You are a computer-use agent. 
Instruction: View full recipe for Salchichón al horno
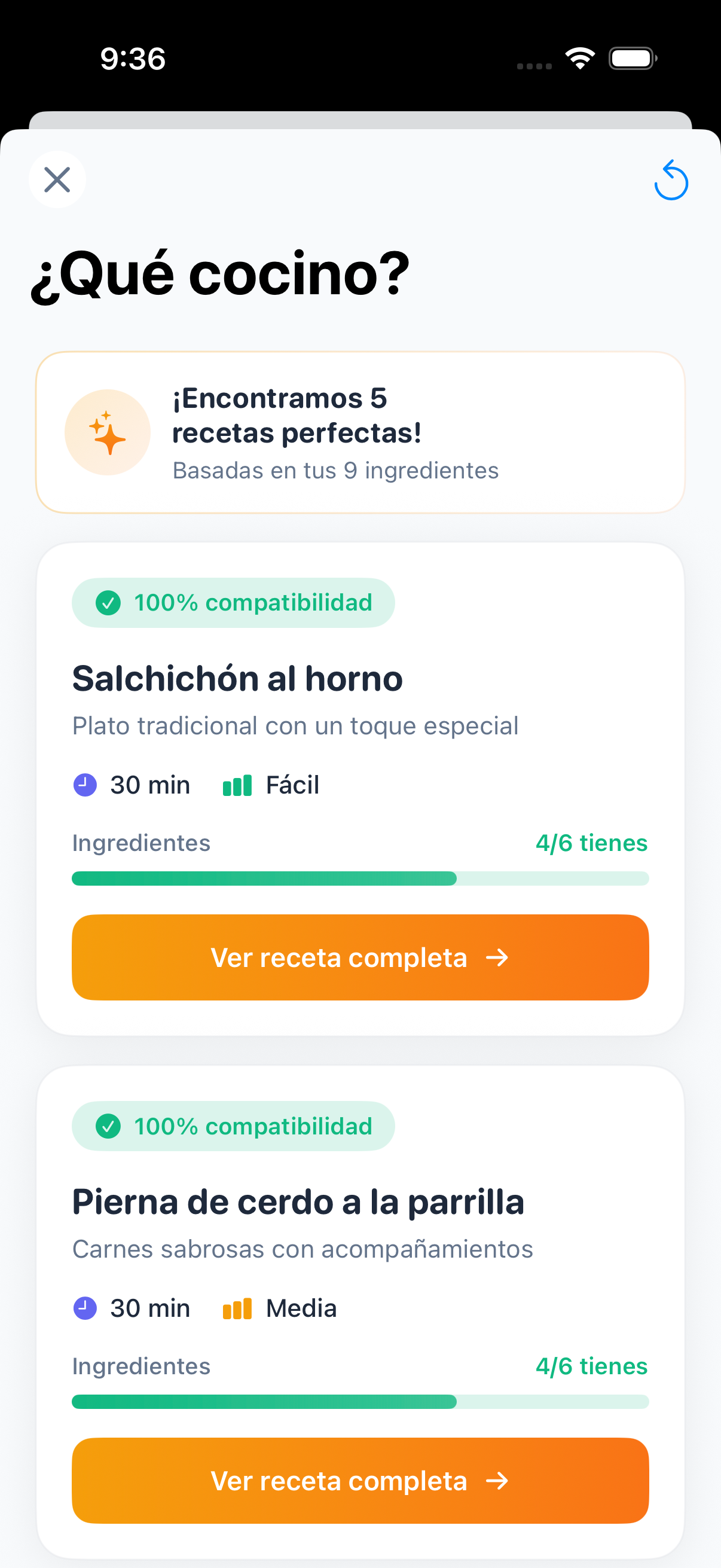pyautogui.click(x=360, y=957)
